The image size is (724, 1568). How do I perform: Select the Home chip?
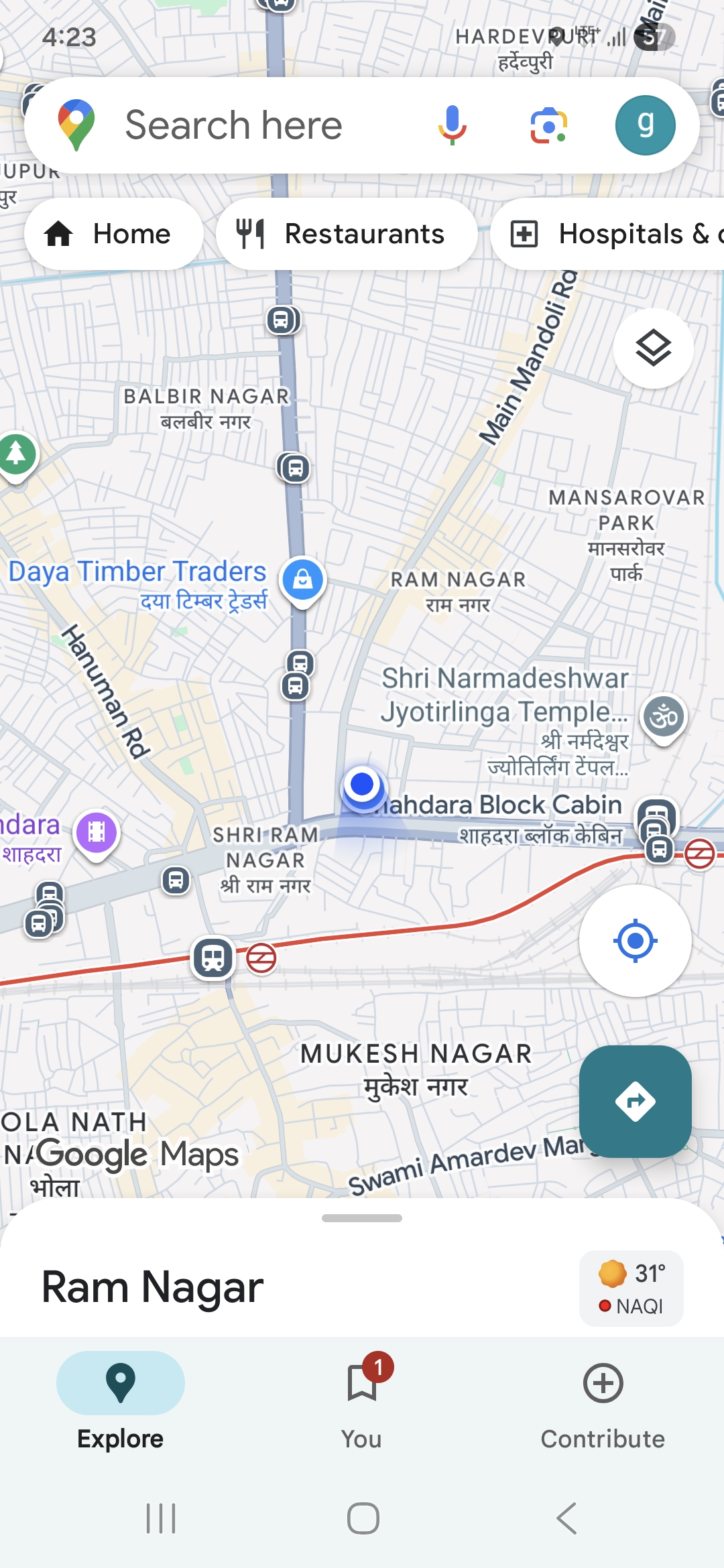[x=114, y=234]
